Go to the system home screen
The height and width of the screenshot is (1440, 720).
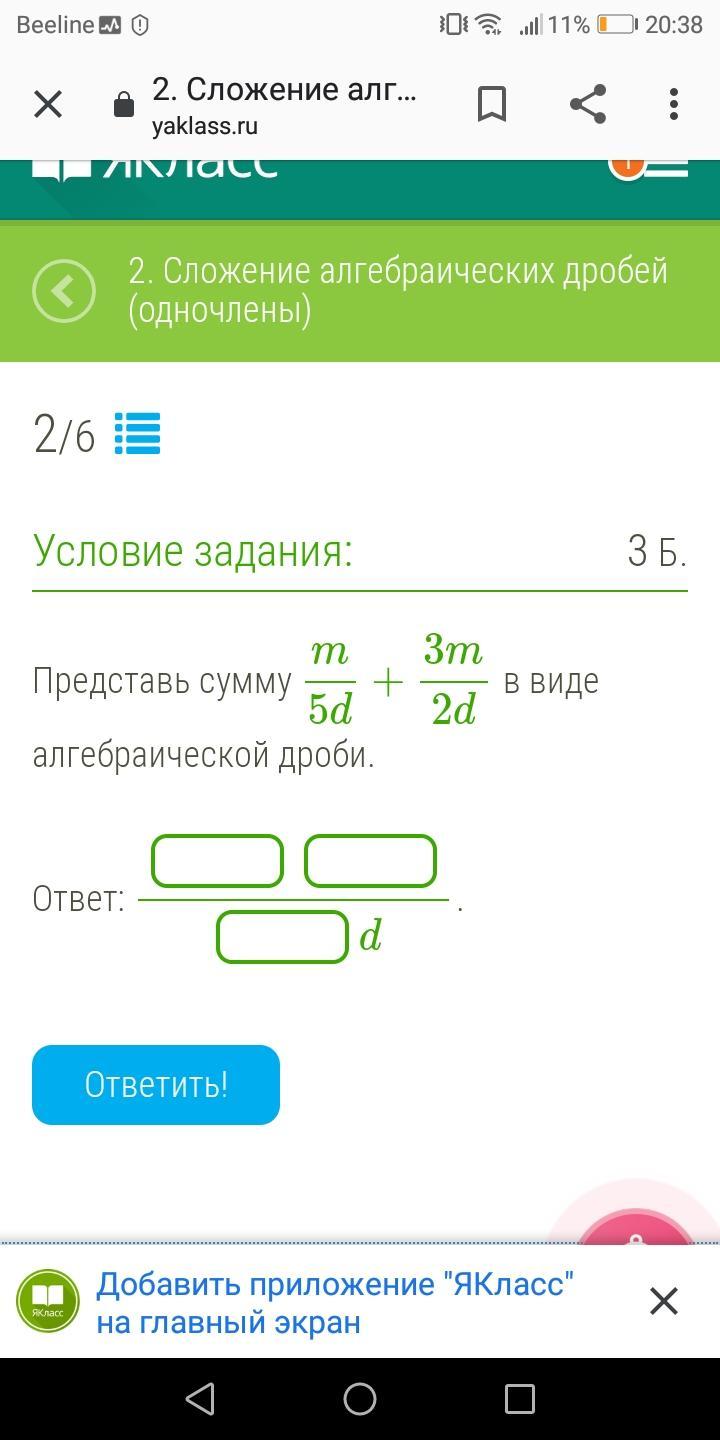click(360, 1399)
